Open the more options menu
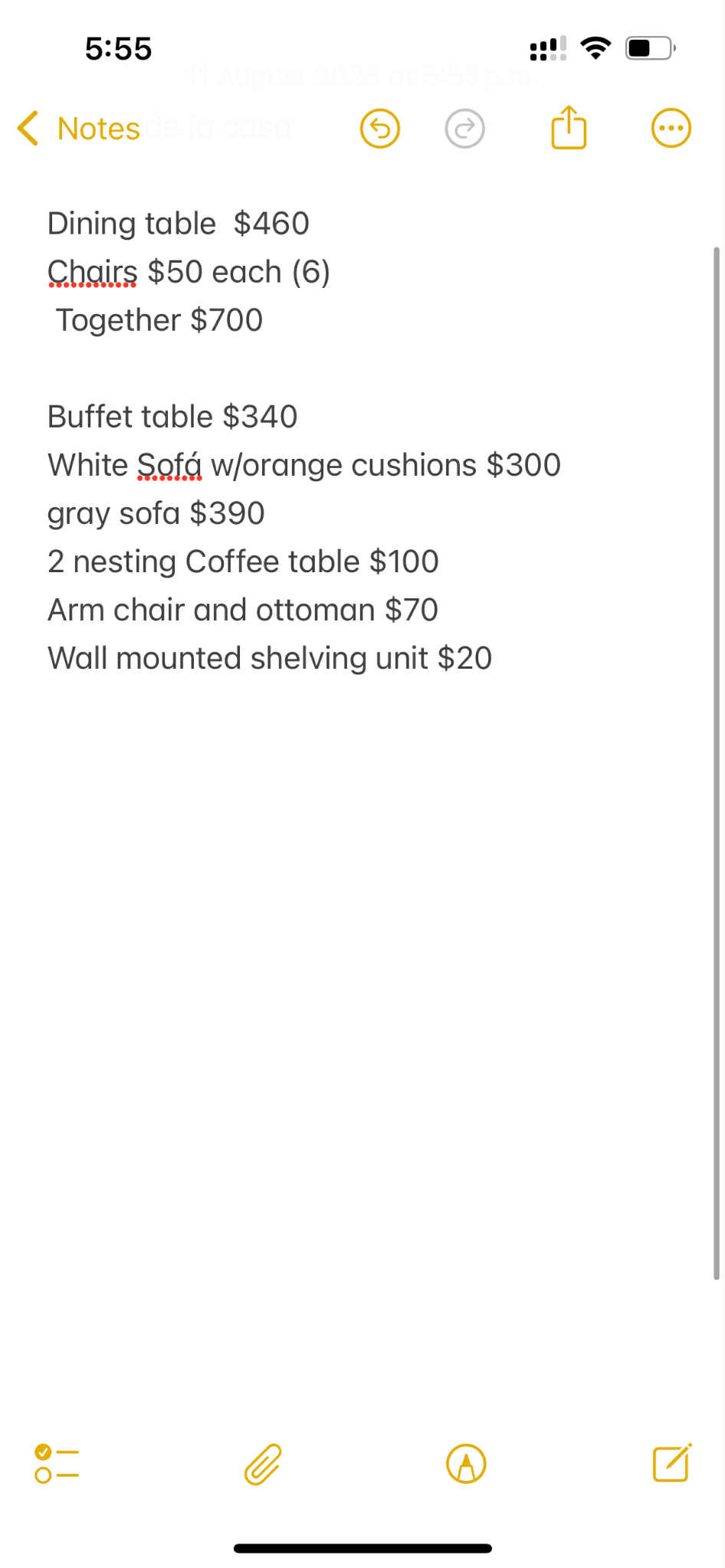Image resolution: width=725 pixels, height=1568 pixels. [671, 129]
